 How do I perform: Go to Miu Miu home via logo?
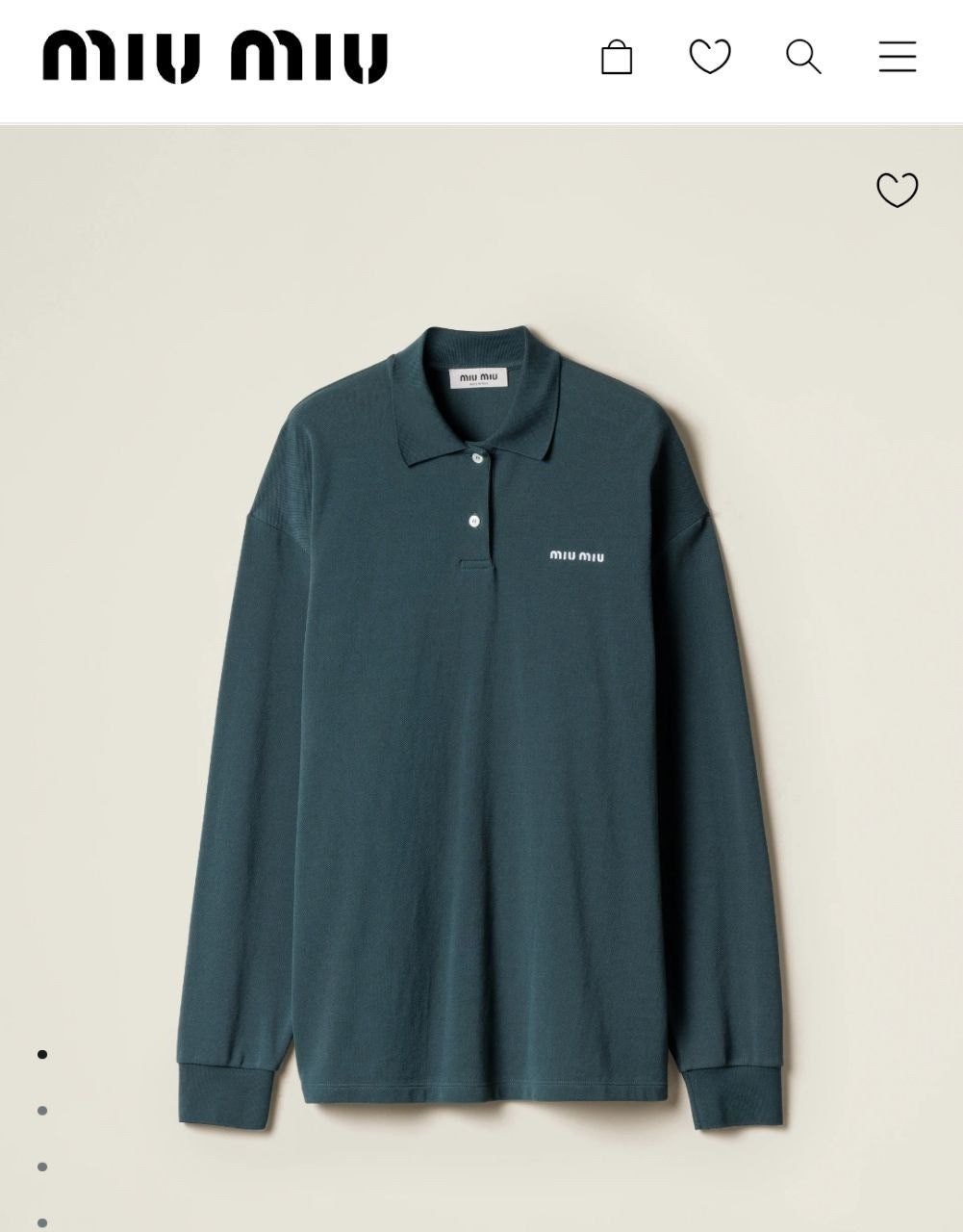pos(215,57)
